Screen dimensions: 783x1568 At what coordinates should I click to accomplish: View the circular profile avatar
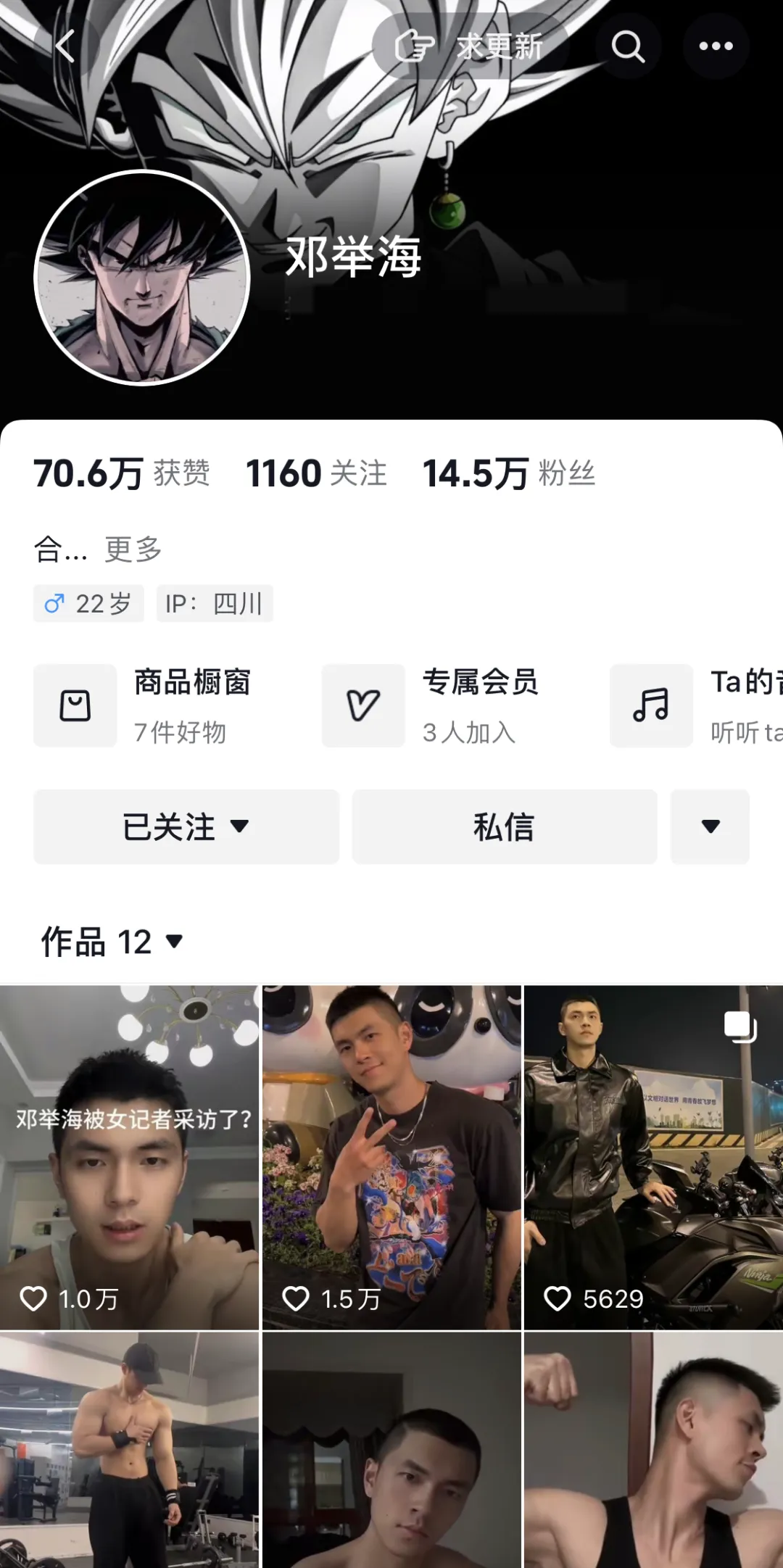(x=142, y=278)
